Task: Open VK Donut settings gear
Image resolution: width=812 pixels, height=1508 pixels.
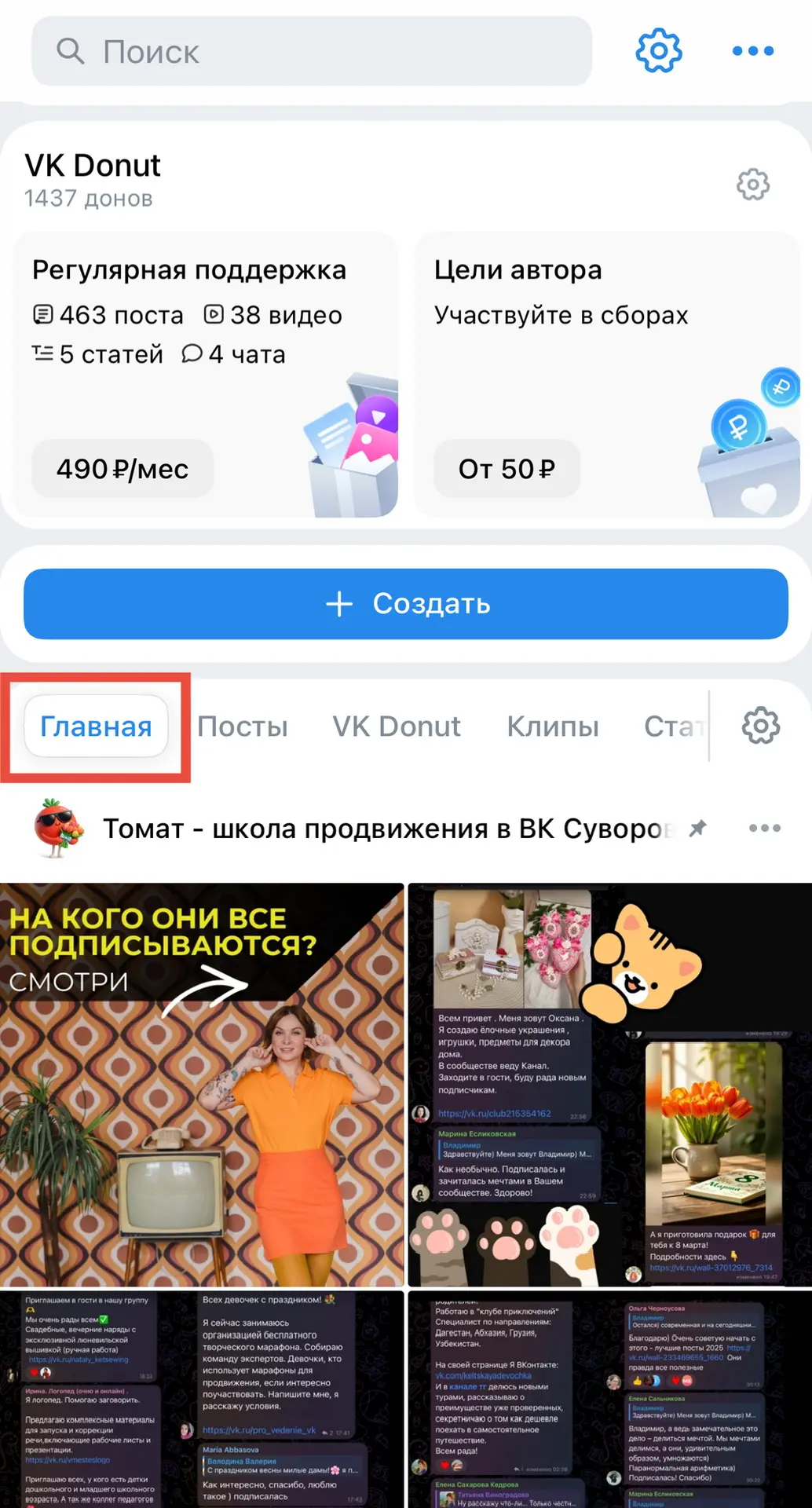Action: pos(752,185)
